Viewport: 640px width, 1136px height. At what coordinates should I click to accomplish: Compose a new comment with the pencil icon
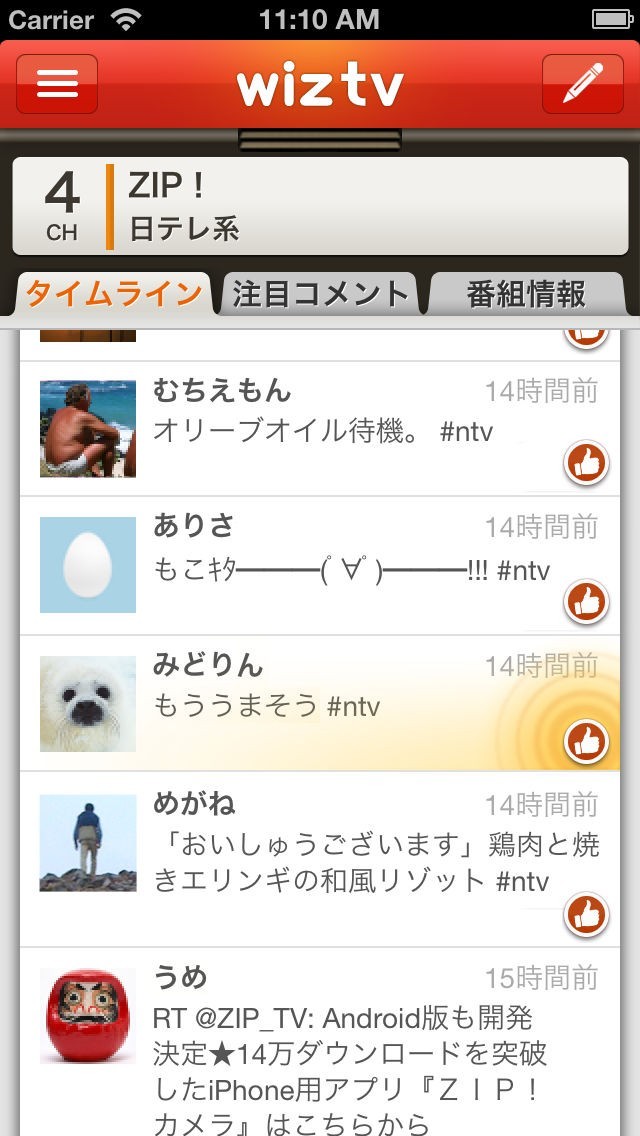point(582,84)
